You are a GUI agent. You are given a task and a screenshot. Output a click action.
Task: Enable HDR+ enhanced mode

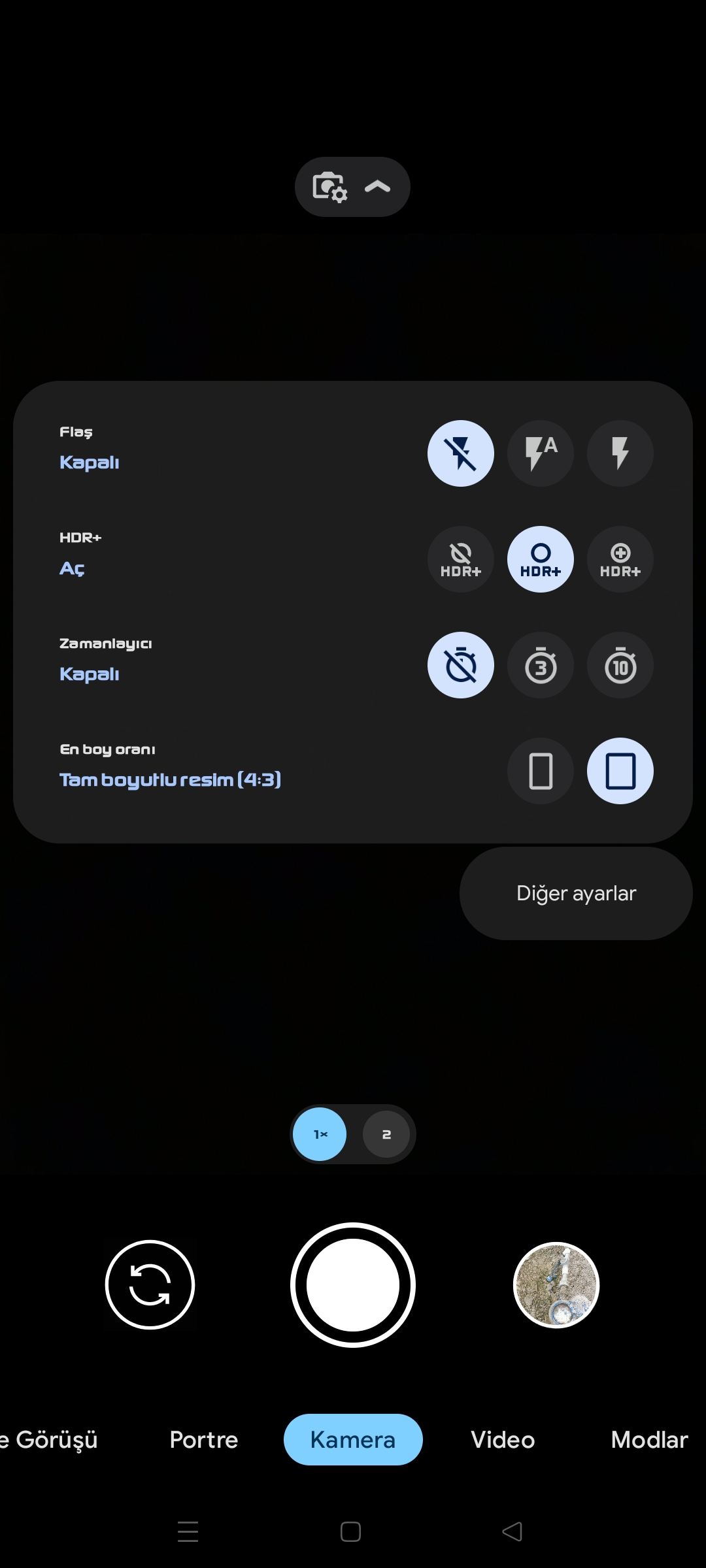click(x=620, y=559)
